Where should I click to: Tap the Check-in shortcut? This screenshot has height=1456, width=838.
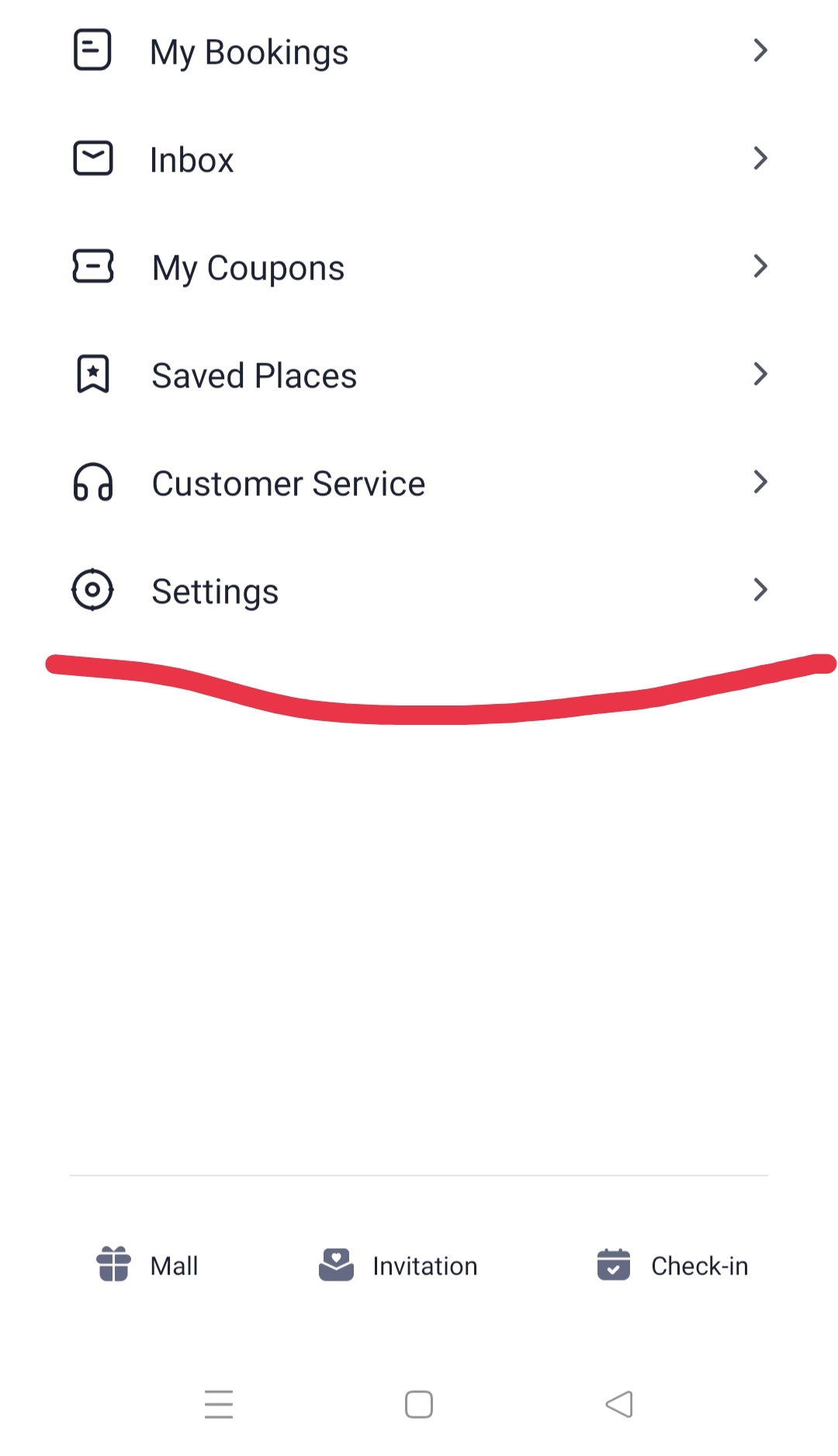672,1265
